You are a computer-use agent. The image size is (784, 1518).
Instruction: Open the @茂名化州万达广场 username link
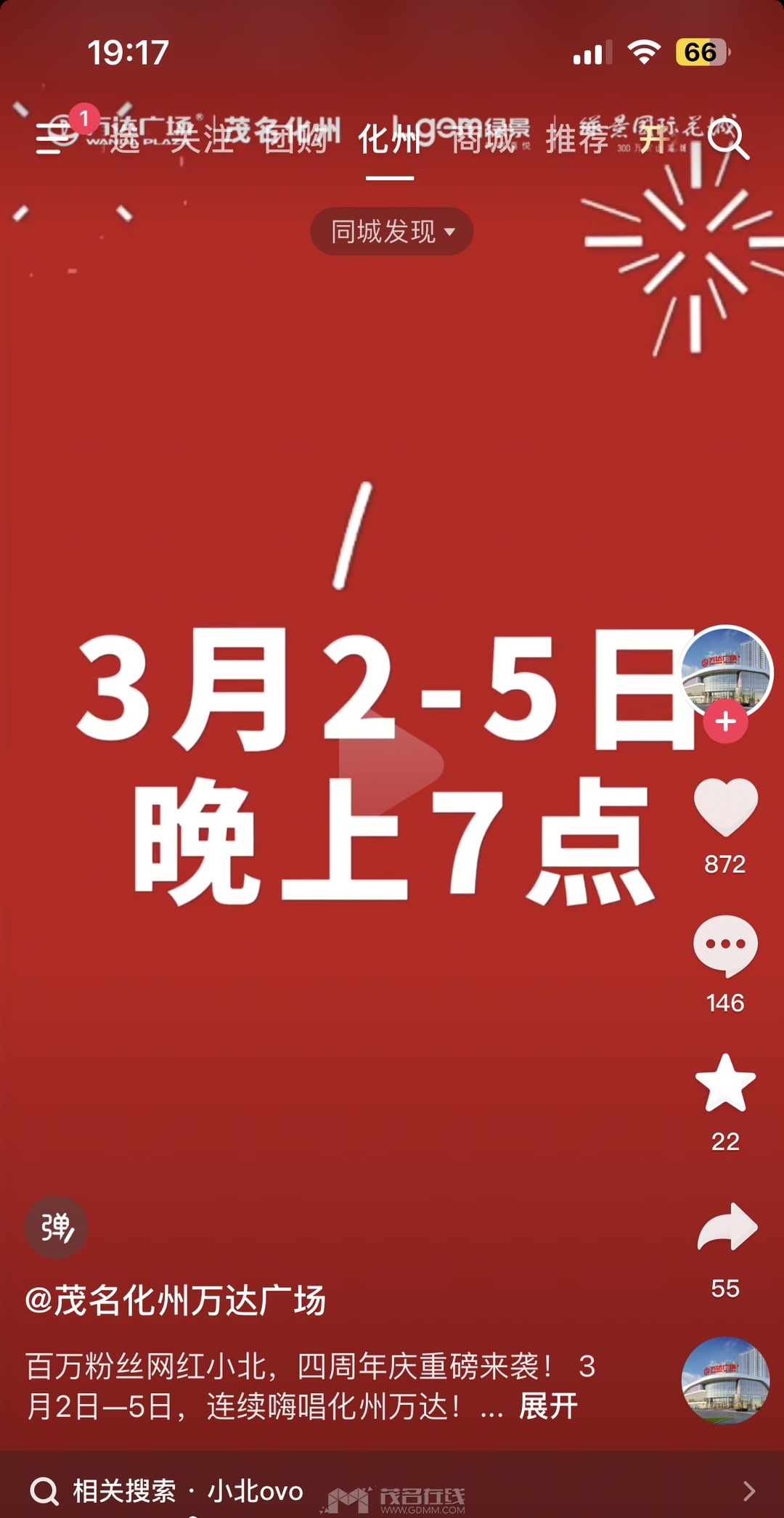point(175,1299)
